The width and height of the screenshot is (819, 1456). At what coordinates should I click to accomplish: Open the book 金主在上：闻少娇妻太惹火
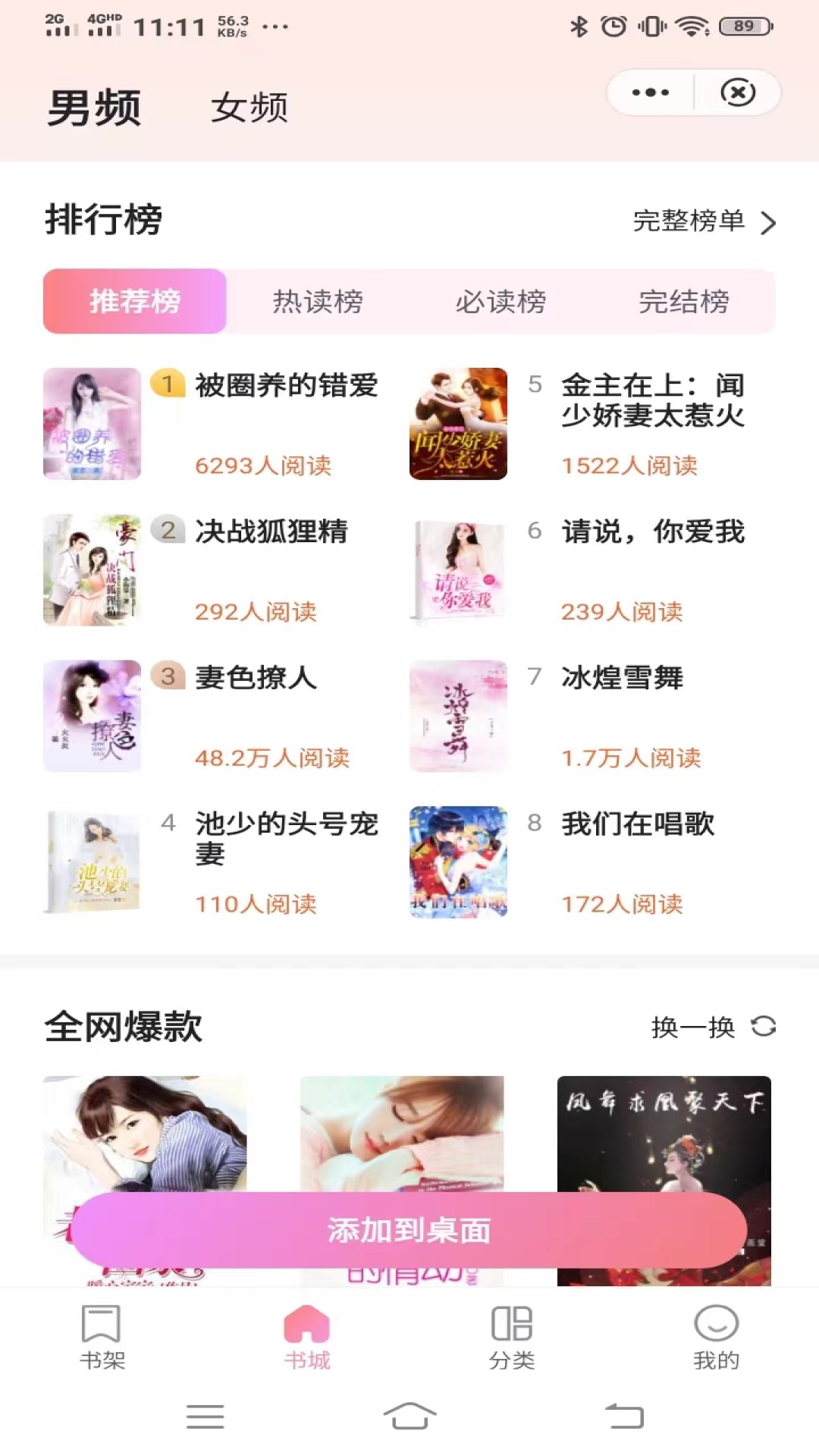coord(652,400)
